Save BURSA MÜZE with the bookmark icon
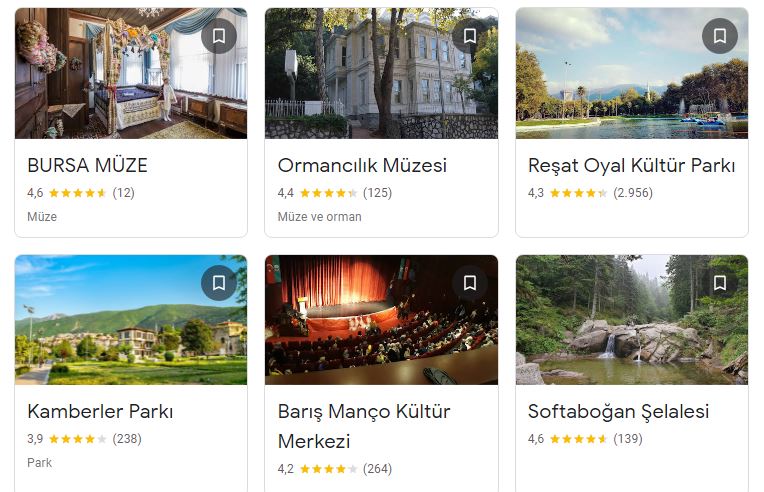 pos(219,37)
